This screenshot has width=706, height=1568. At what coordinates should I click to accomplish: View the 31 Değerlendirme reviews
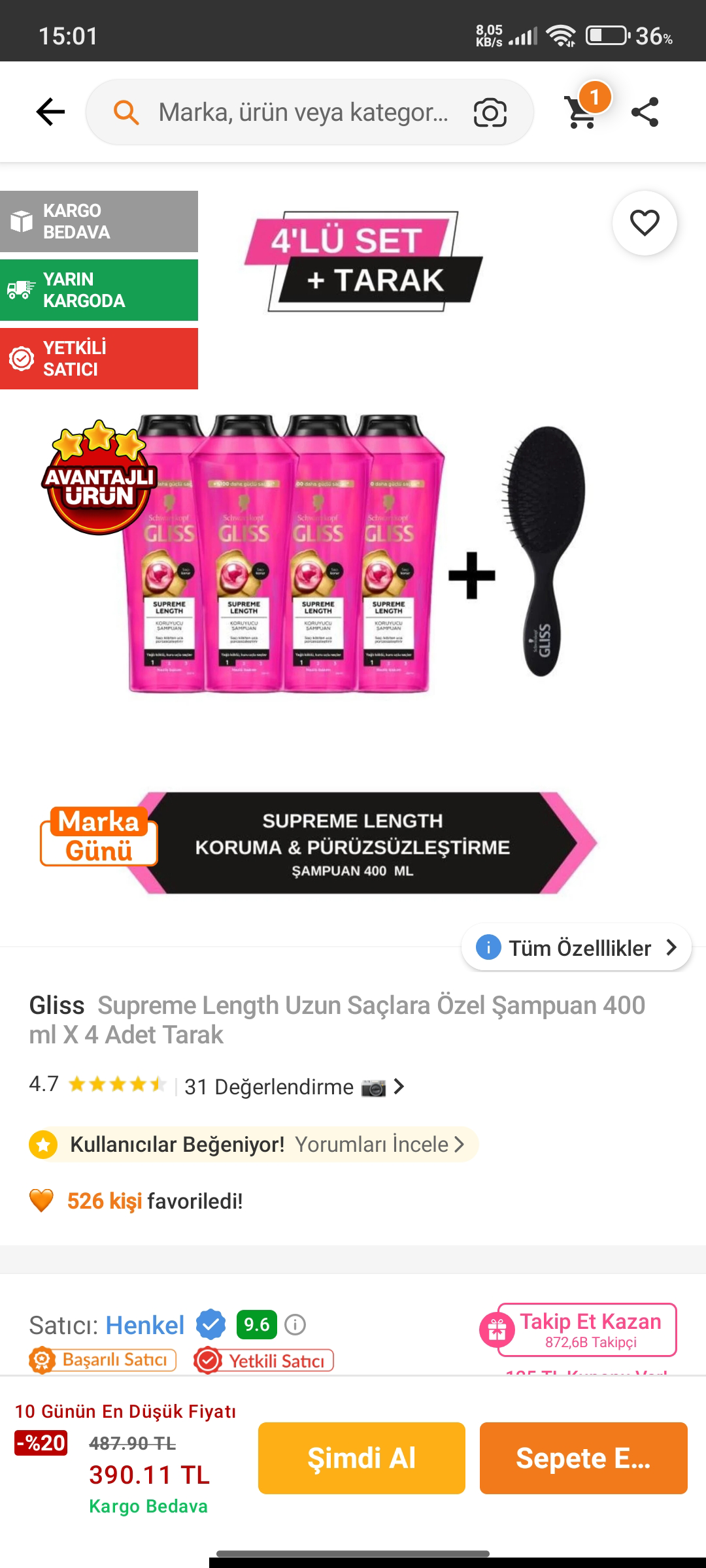point(269,1087)
